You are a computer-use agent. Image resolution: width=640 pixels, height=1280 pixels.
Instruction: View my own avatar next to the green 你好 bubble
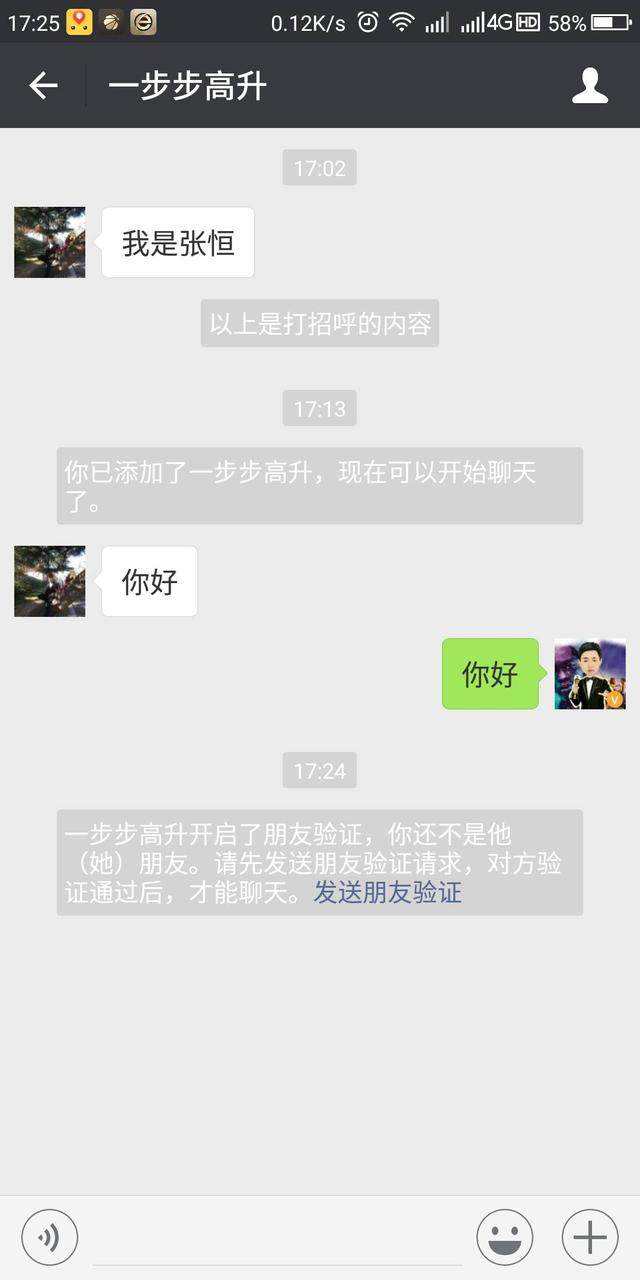tap(590, 674)
